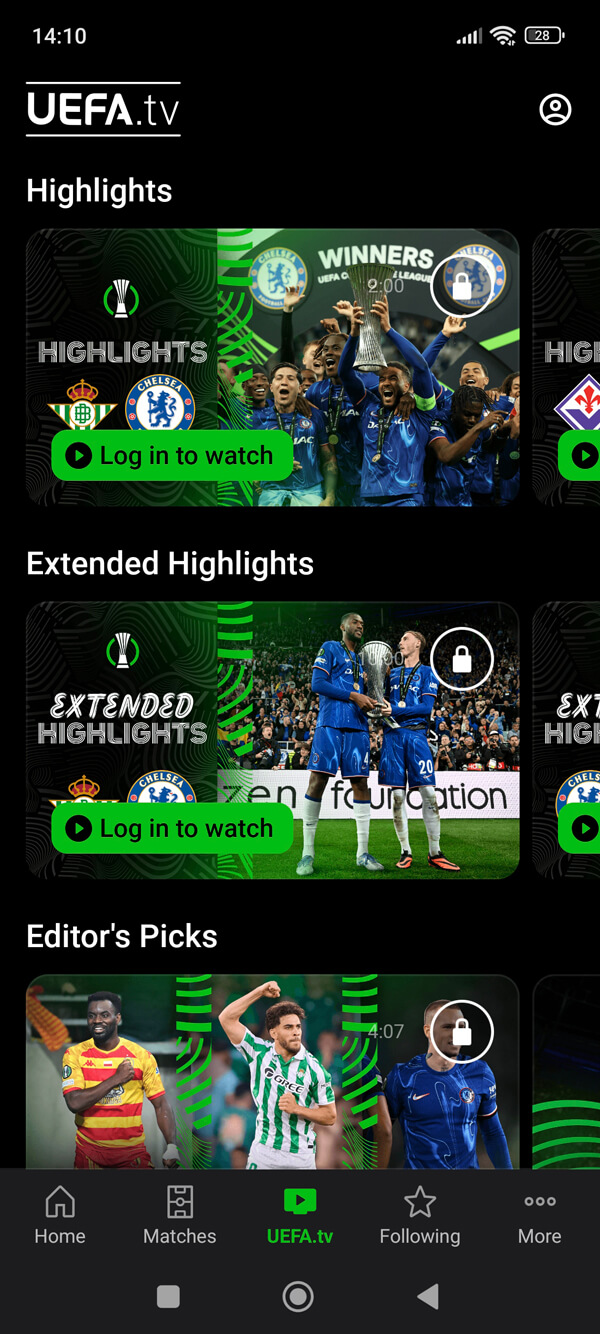Select the UEFA.tv tab

coord(300,1215)
